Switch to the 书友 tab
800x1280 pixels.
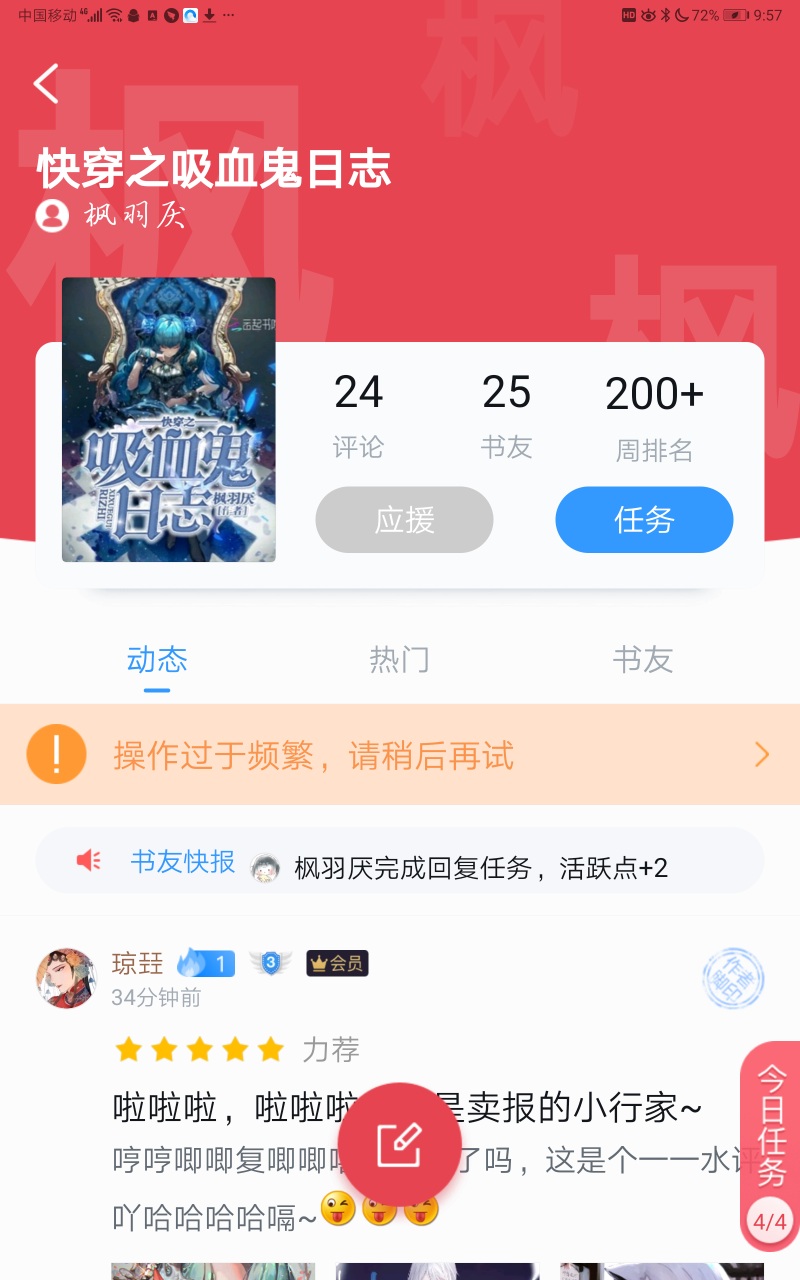(x=642, y=660)
